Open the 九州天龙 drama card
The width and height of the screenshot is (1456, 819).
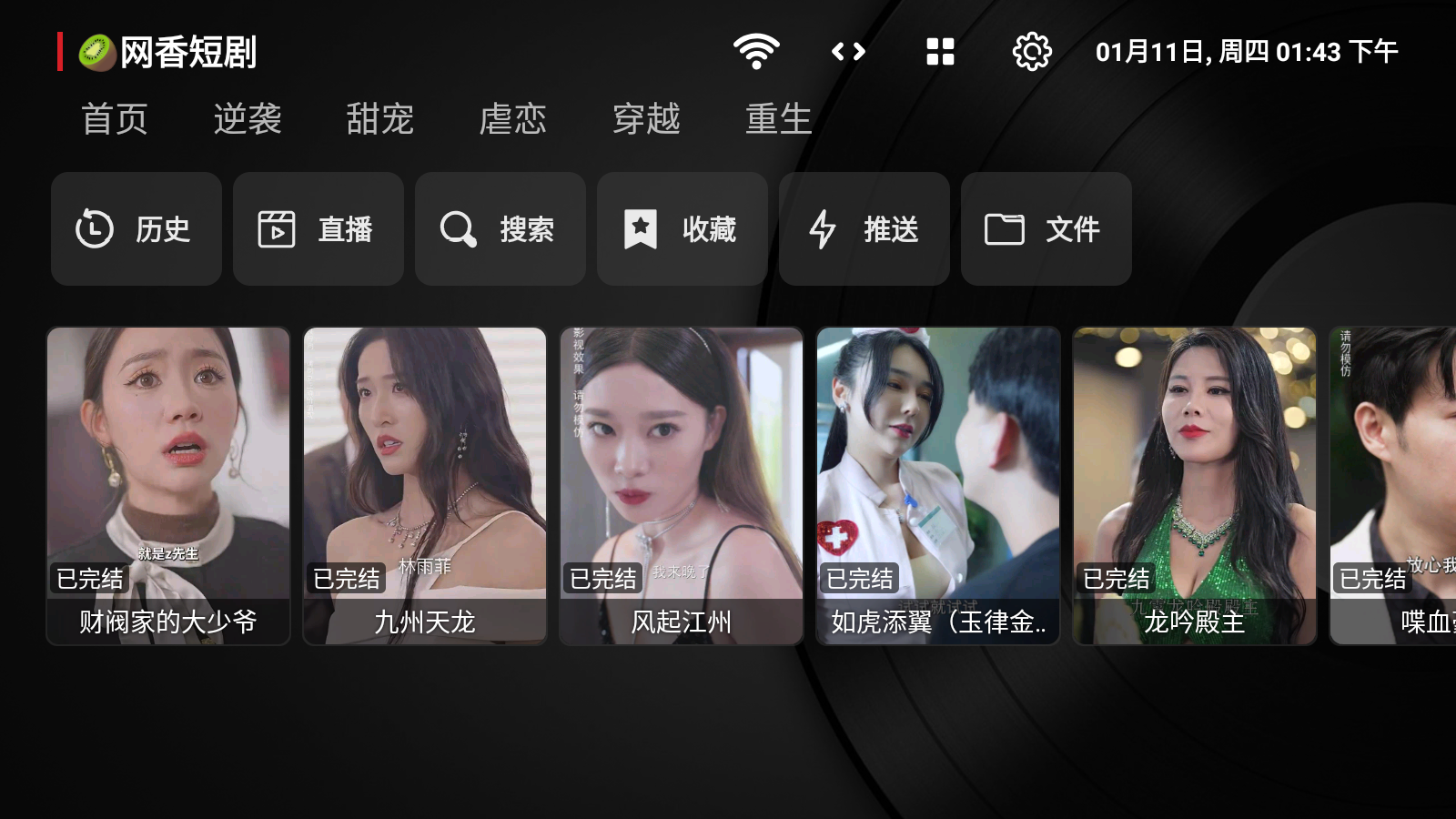(x=425, y=486)
